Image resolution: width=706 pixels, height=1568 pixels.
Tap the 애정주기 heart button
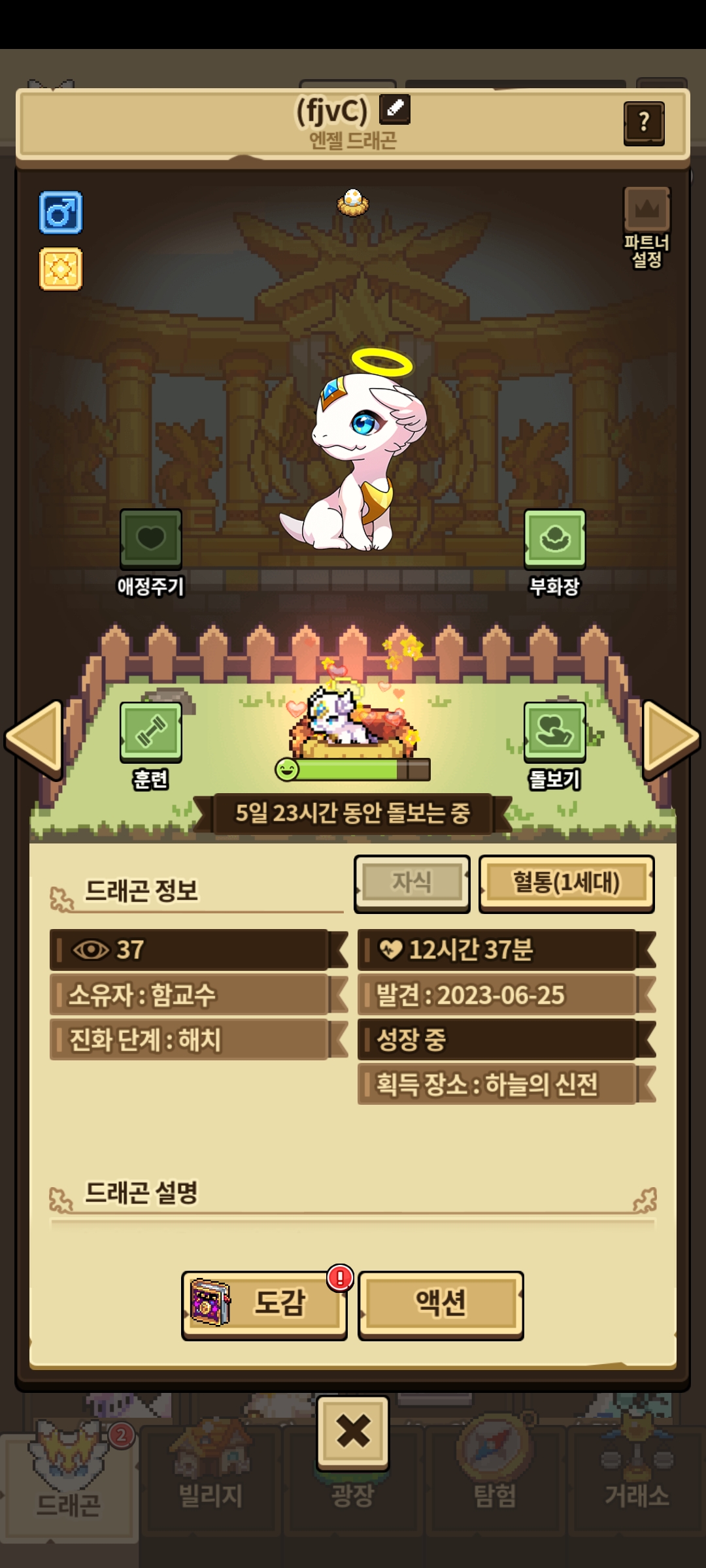point(150,538)
